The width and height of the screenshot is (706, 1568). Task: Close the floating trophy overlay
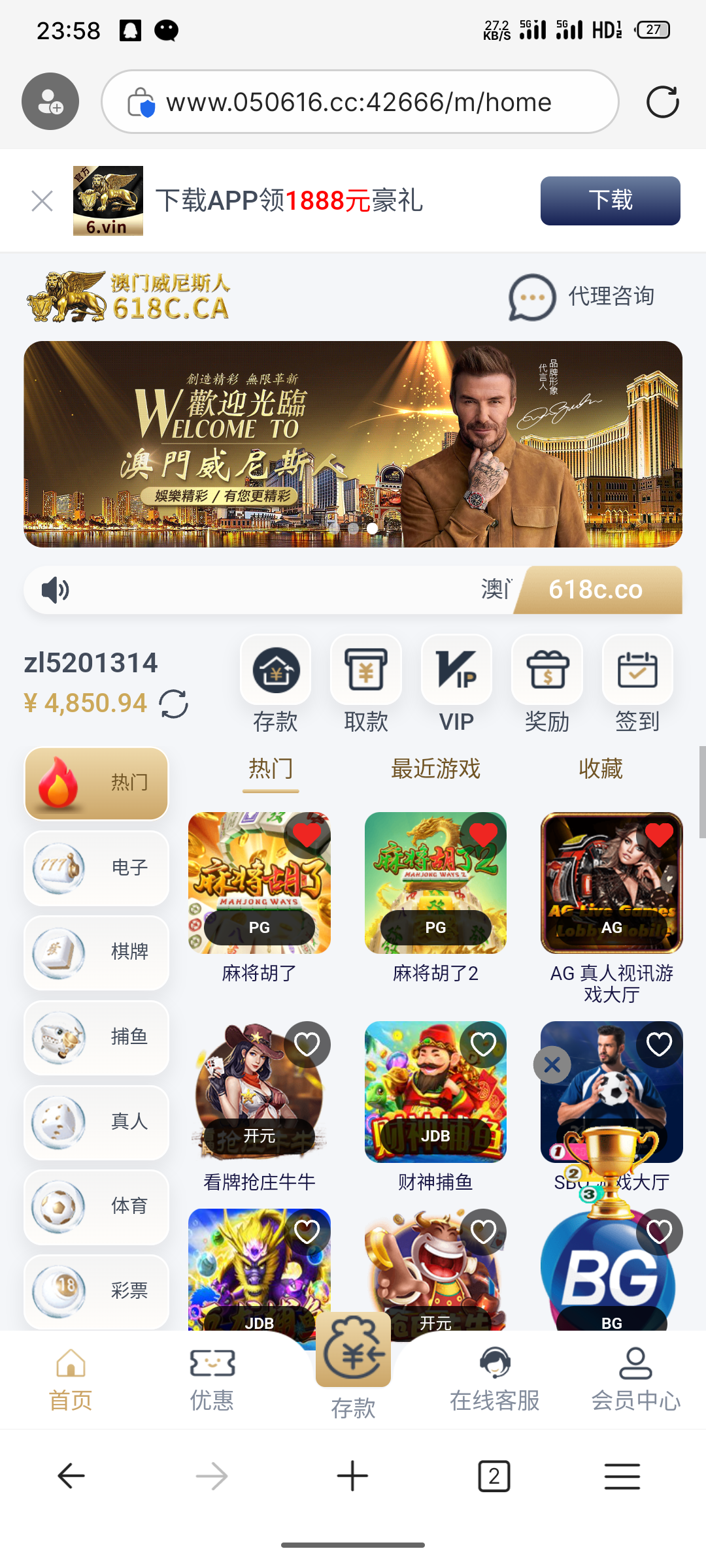pyautogui.click(x=552, y=1065)
